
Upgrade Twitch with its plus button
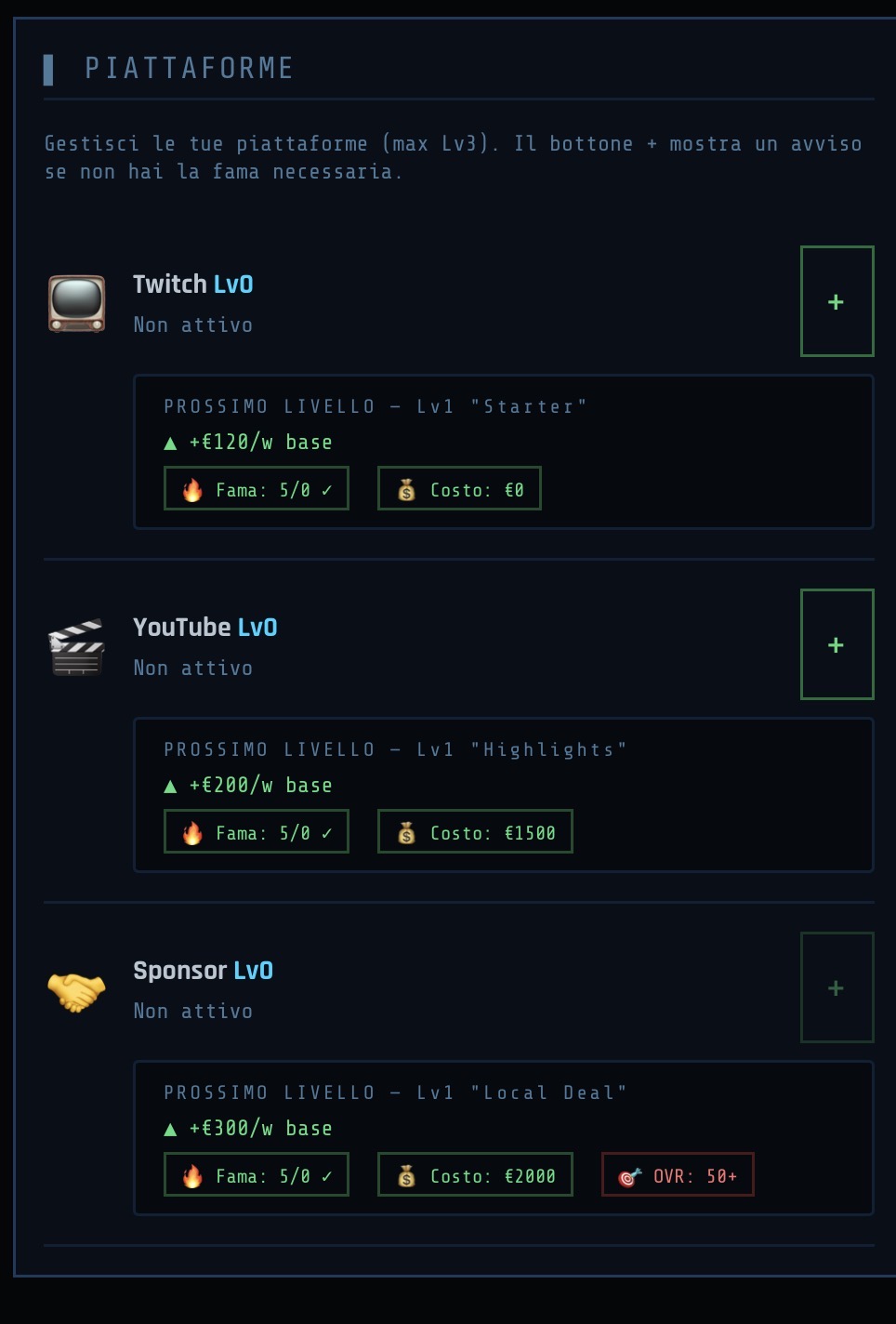click(x=837, y=301)
